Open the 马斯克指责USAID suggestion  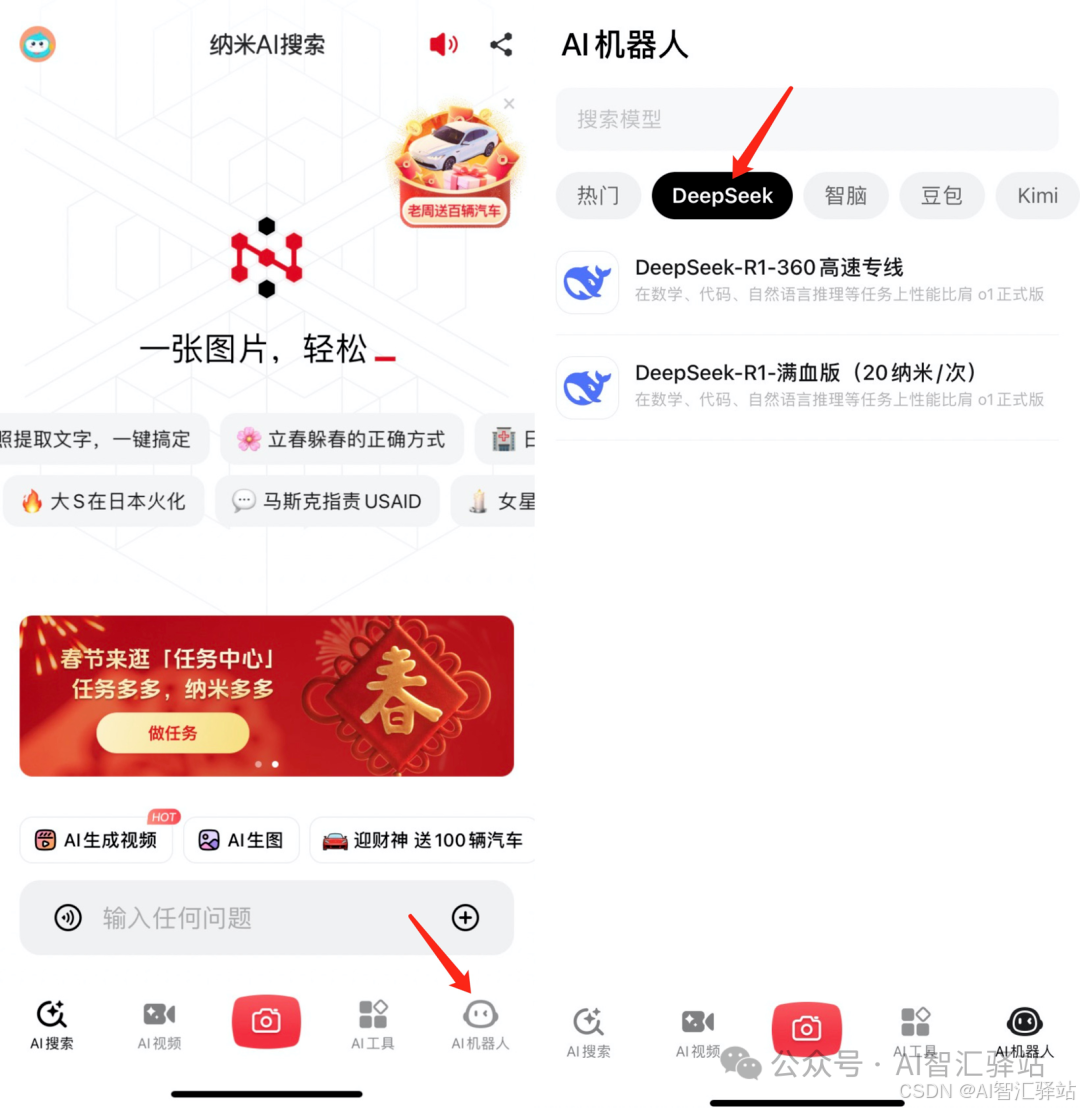(x=327, y=501)
